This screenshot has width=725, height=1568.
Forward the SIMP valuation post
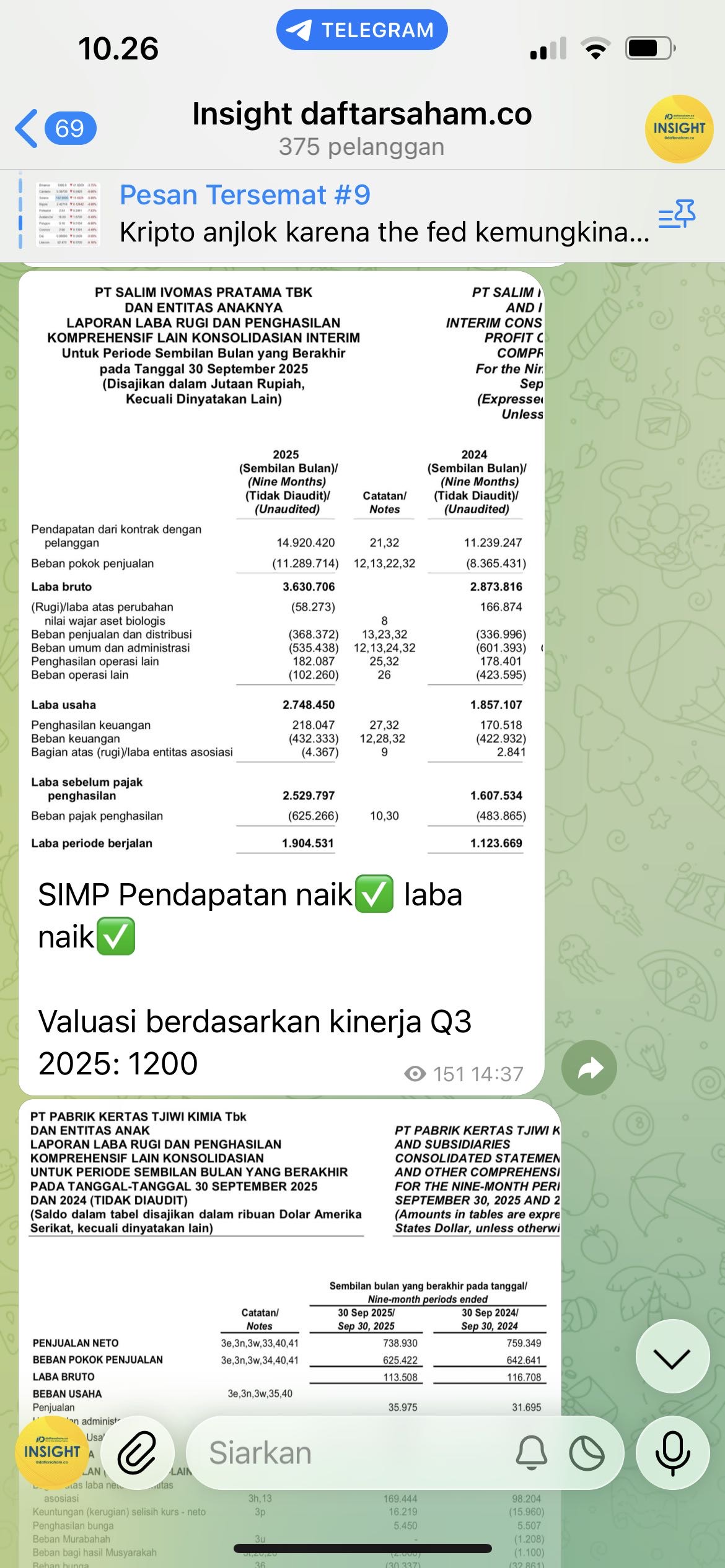589,1067
